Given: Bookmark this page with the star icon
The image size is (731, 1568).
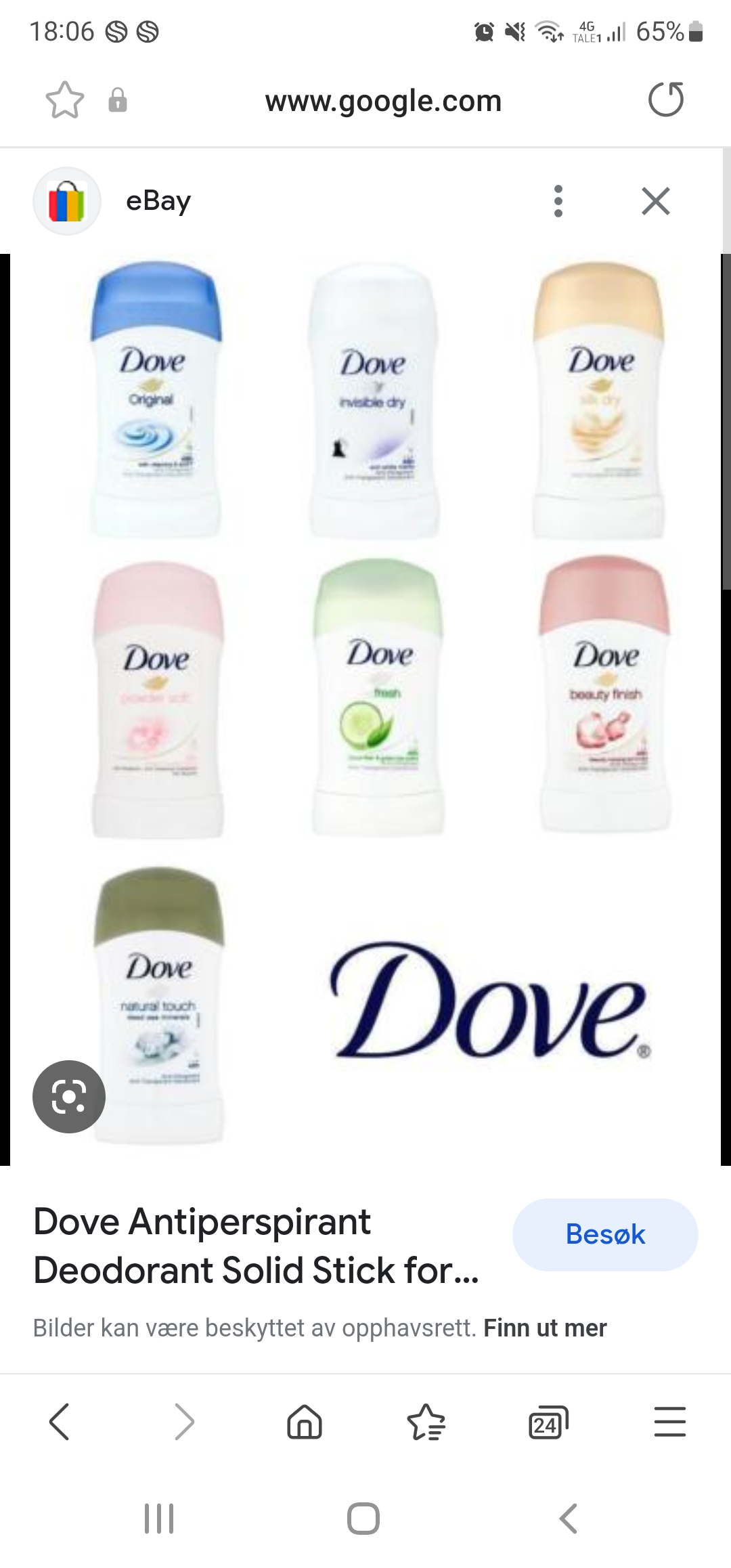Looking at the screenshot, I should coord(65,100).
